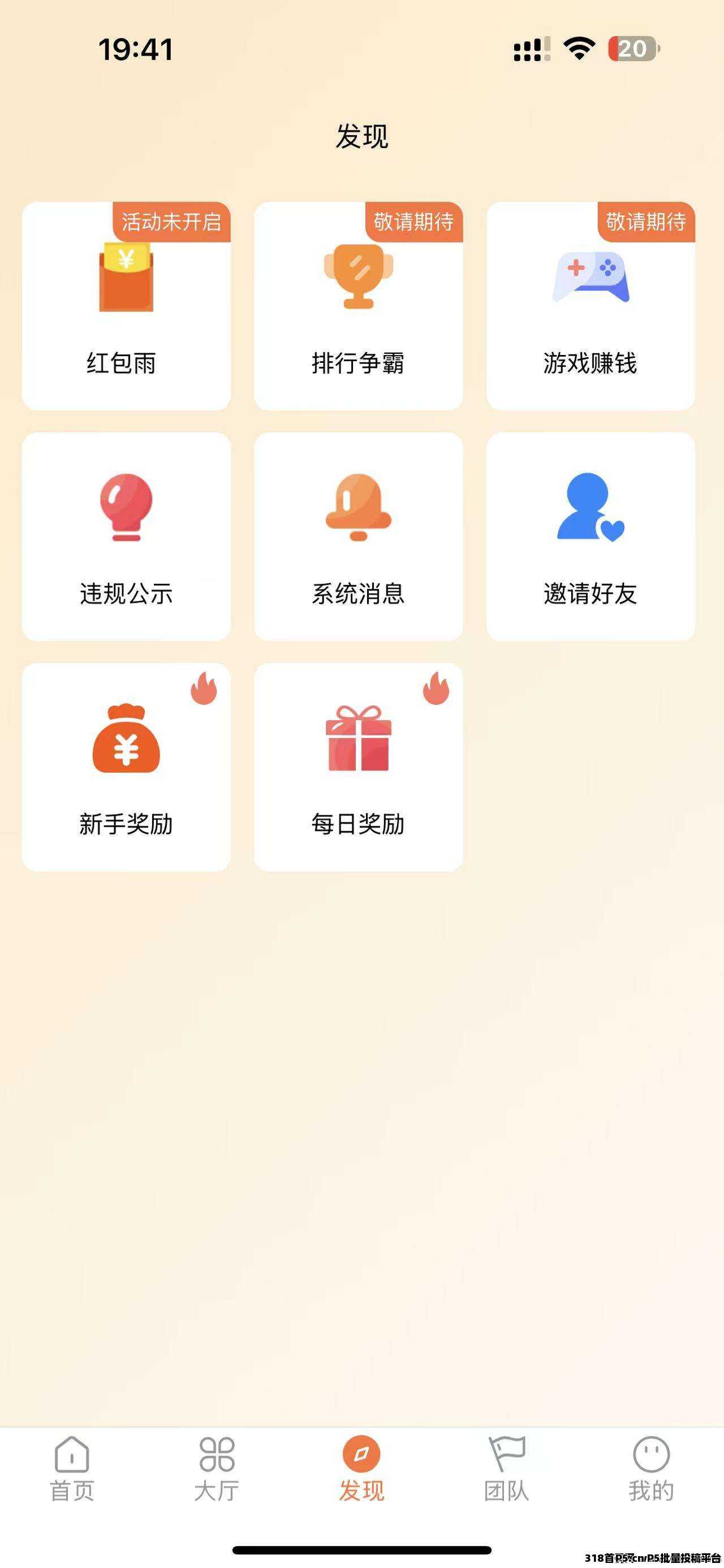Open the 红包雨 red packet card
This screenshot has height=1568, width=724.
point(126,306)
